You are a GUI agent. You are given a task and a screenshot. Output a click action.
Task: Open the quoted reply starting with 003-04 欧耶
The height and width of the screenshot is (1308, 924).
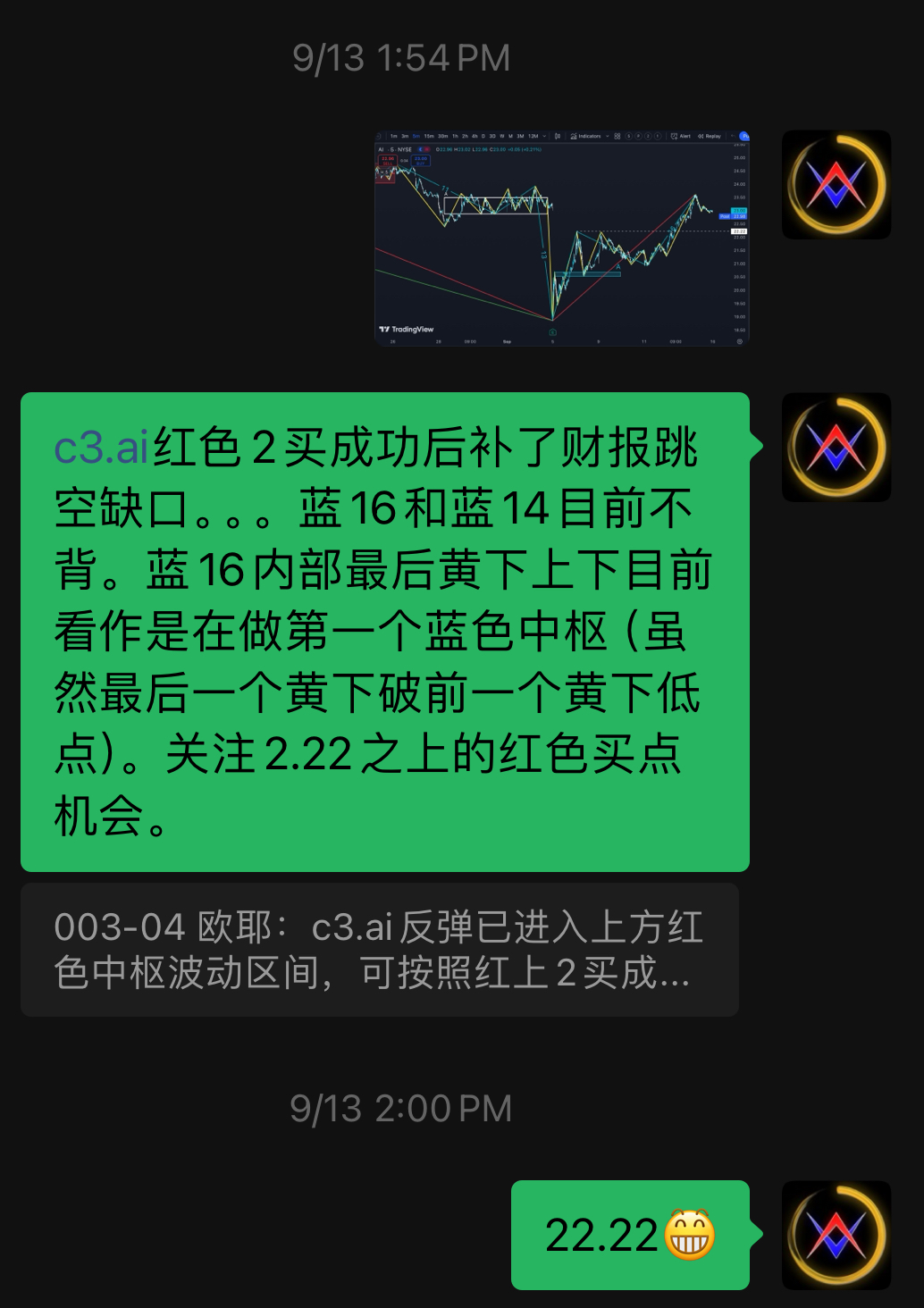[x=379, y=950]
